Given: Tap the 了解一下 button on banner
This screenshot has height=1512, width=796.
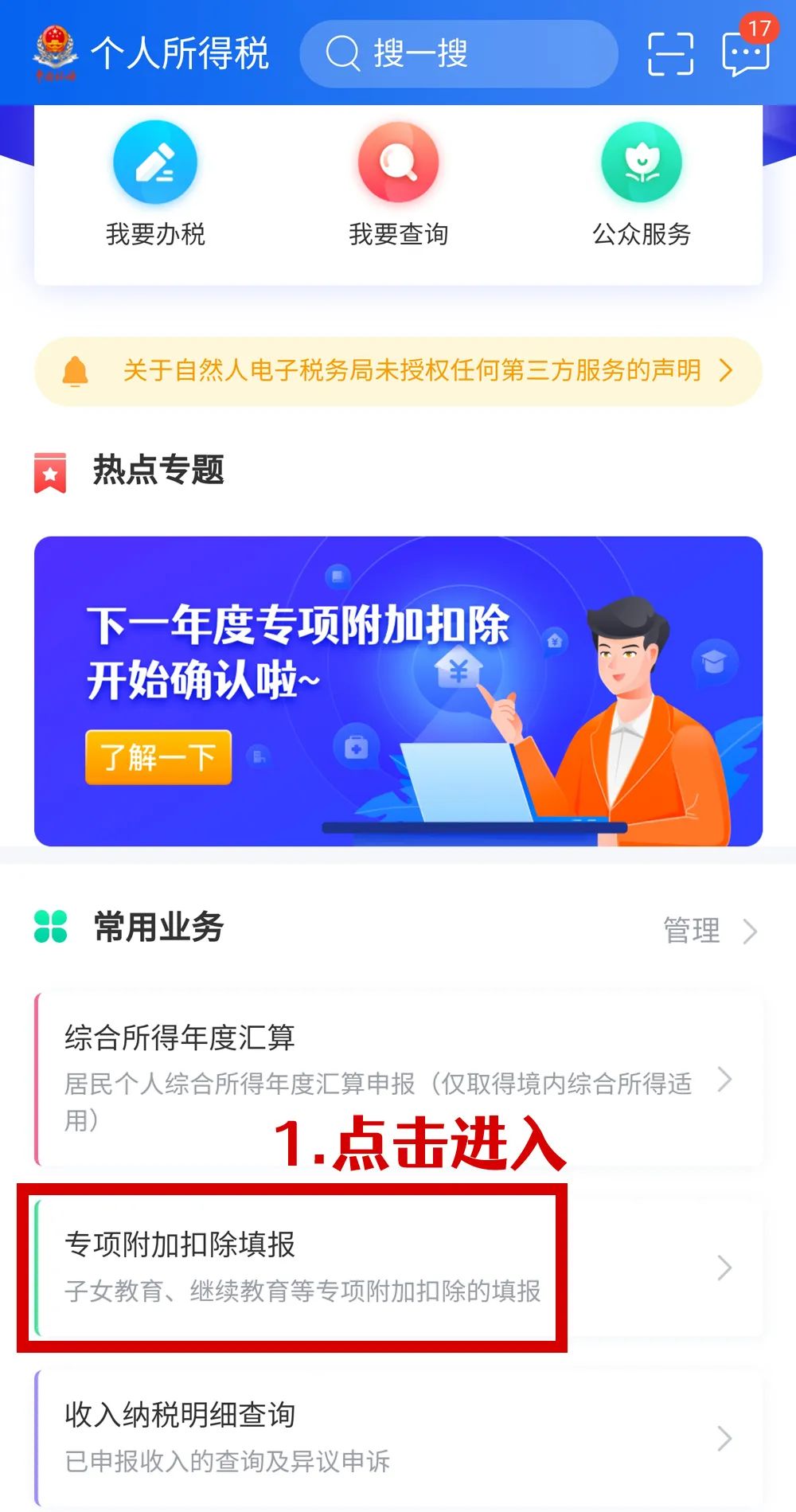Looking at the screenshot, I should (x=158, y=757).
